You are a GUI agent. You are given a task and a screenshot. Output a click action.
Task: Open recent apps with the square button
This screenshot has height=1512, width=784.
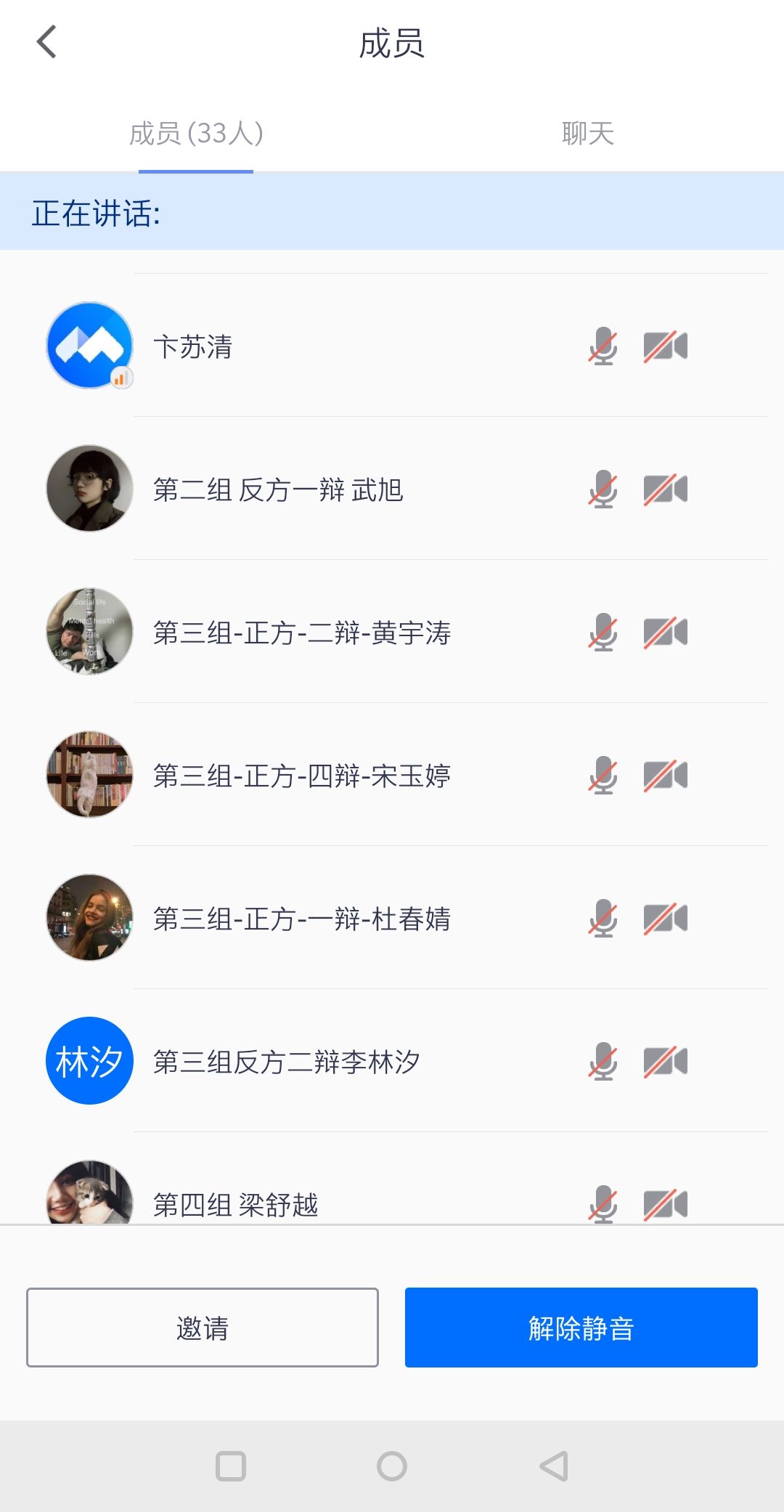(231, 1466)
